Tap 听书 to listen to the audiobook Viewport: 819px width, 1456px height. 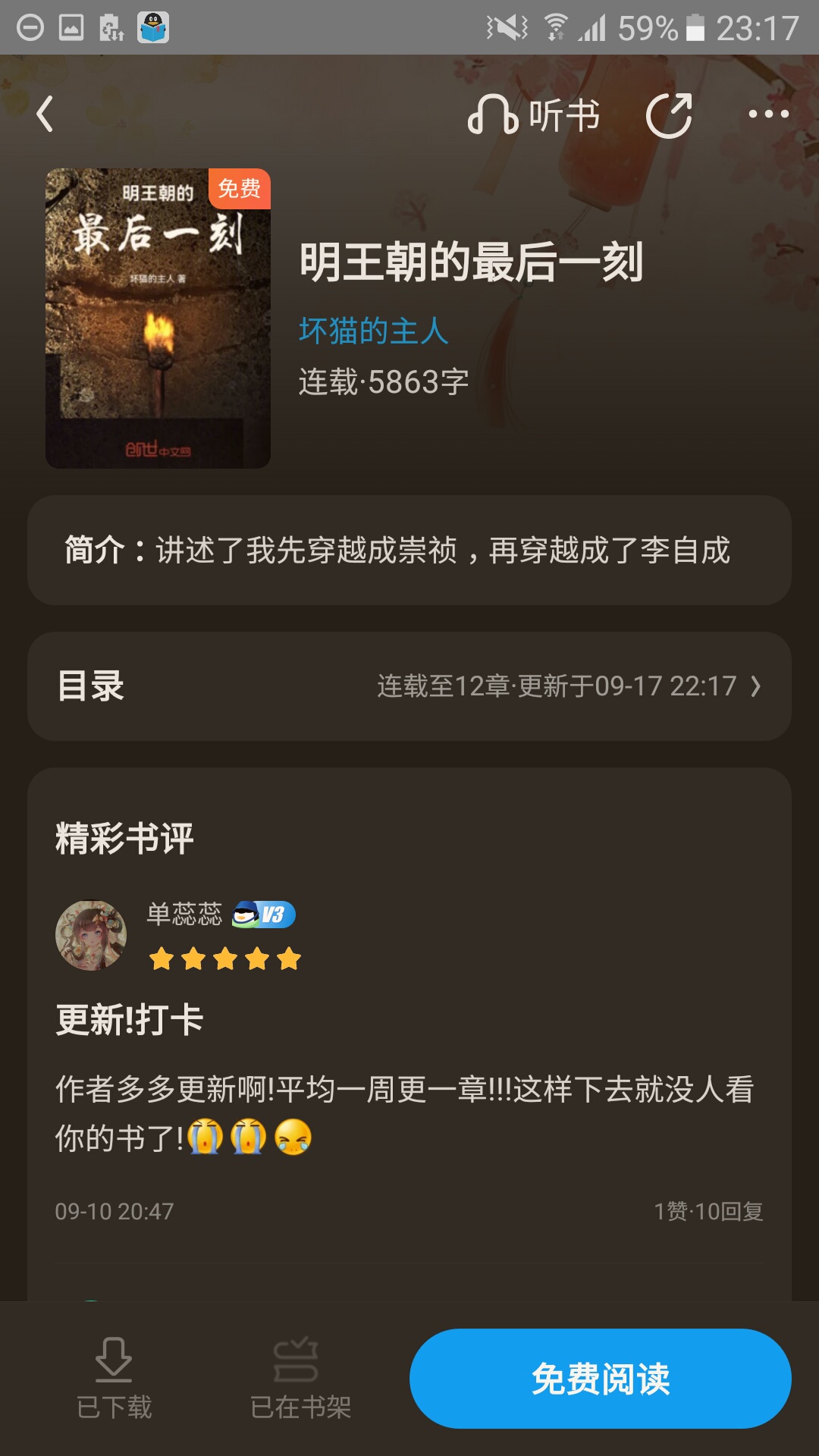click(534, 115)
